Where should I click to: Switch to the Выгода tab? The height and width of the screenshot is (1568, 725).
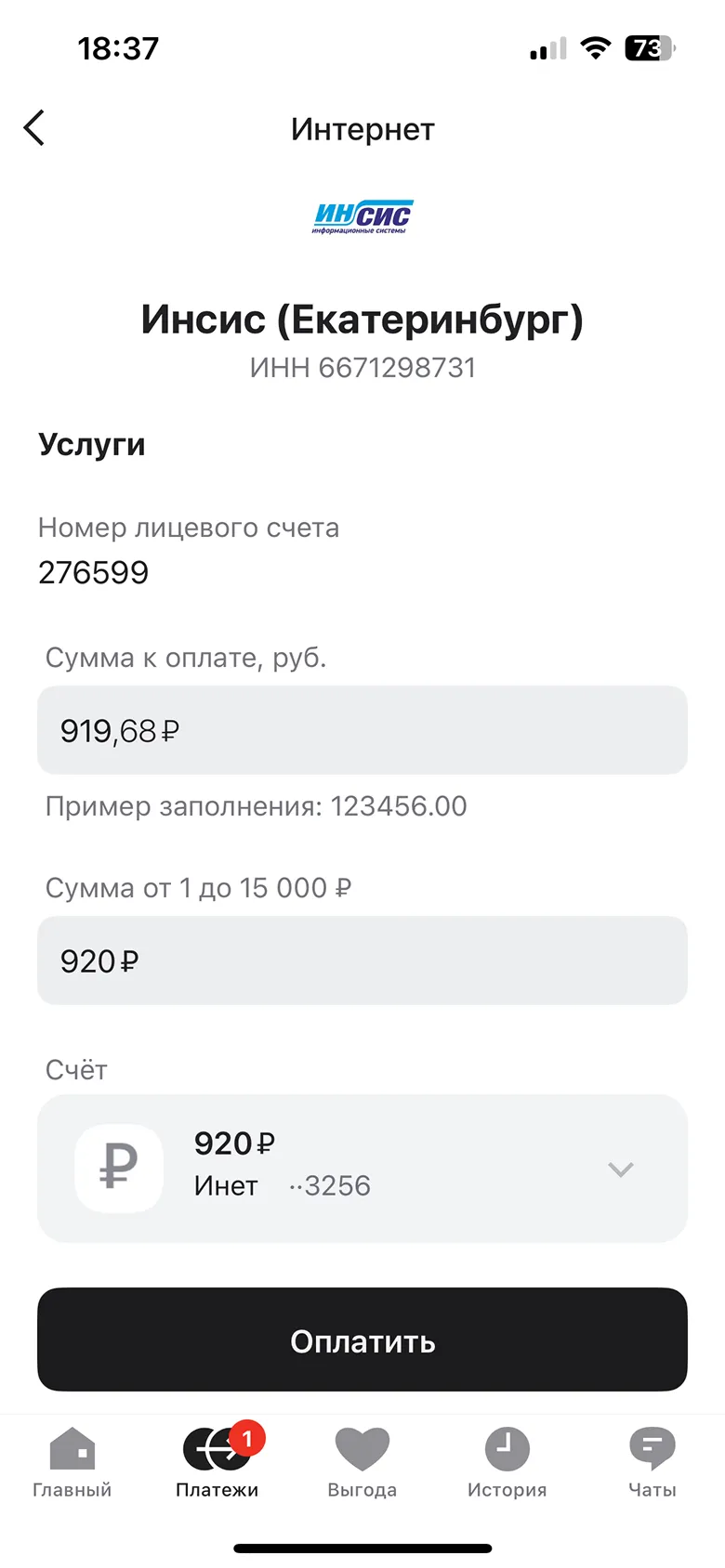pyautogui.click(x=362, y=1463)
